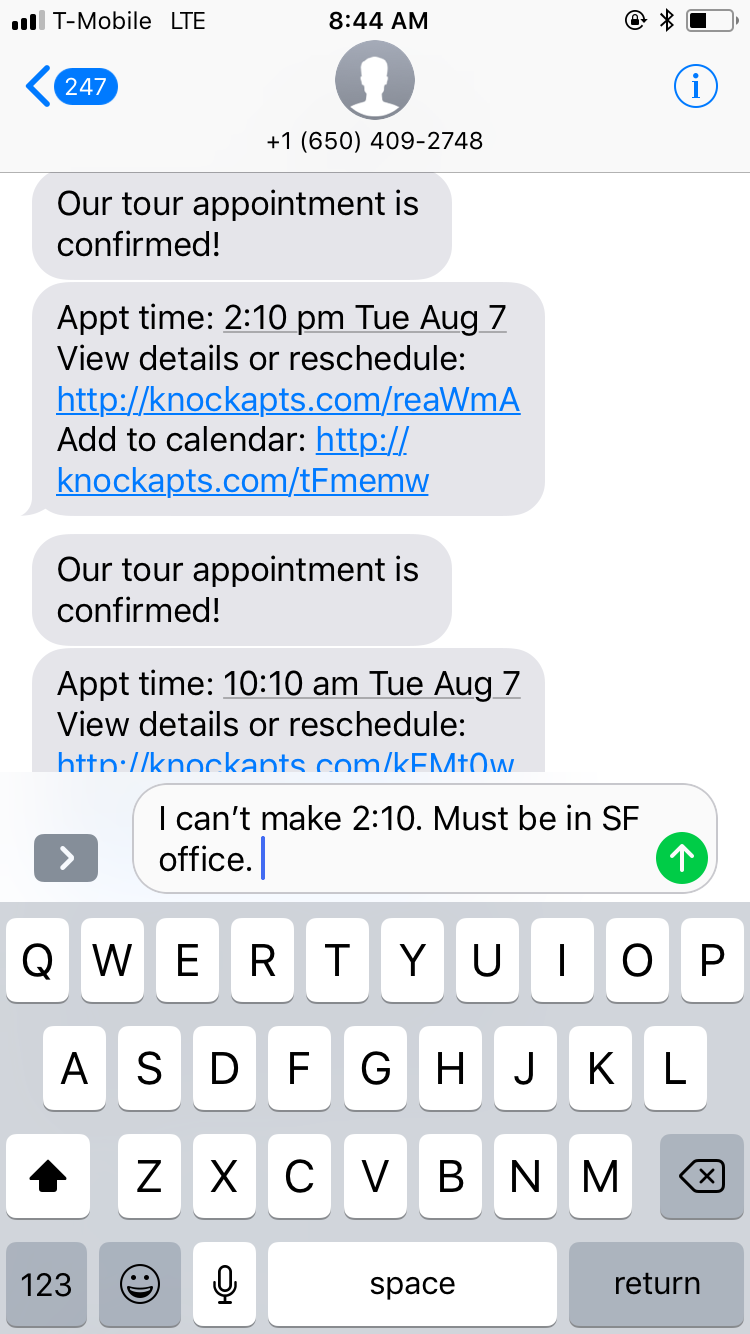The width and height of the screenshot is (750, 1334).
Task: Open the knockapts.com/reaWmA link
Action: pos(288,400)
